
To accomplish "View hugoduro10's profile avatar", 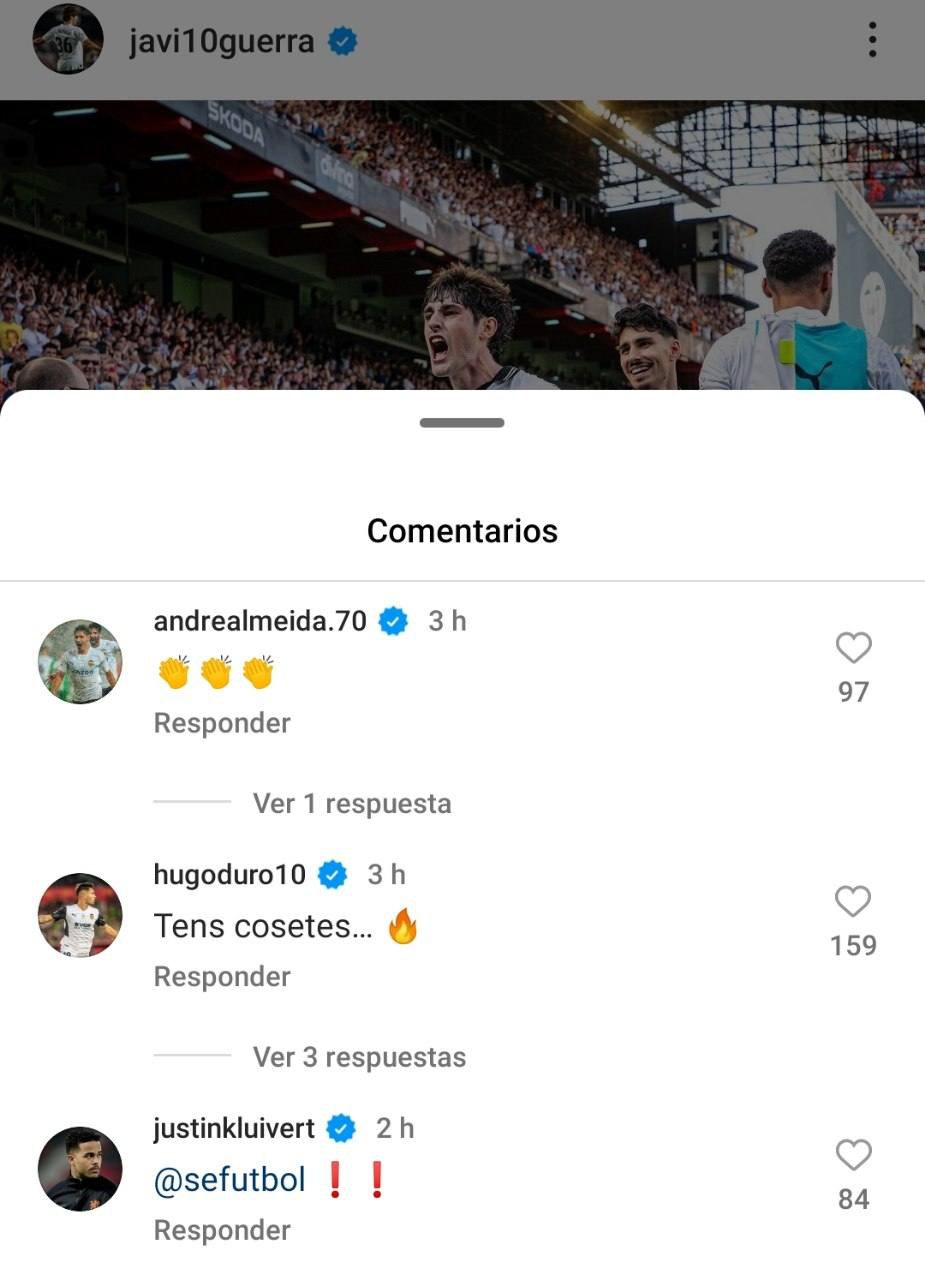I will click(x=80, y=915).
